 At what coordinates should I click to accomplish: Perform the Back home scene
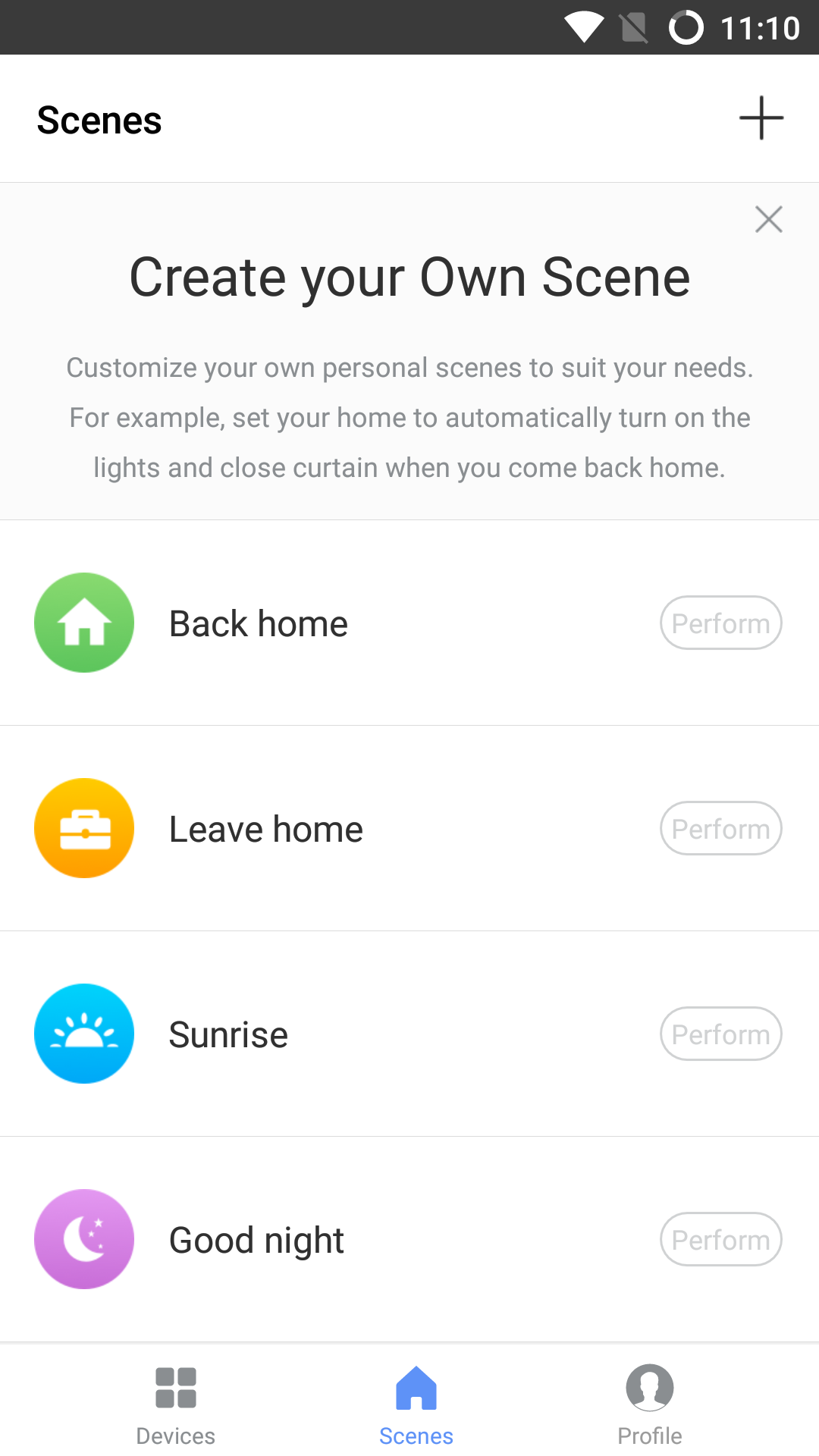tap(720, 623)
